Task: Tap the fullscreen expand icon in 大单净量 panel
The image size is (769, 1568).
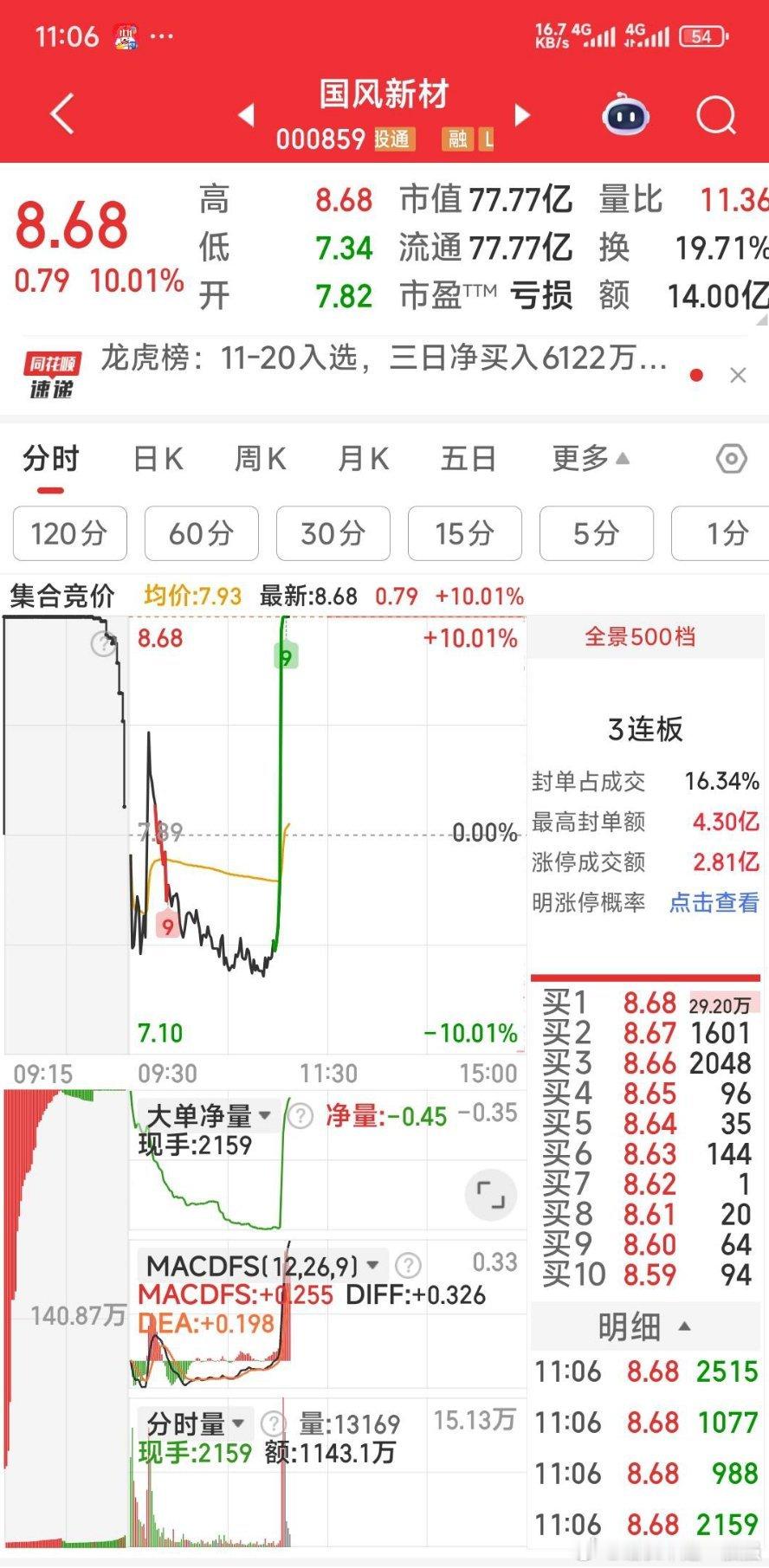Action: click(492, 1195)
